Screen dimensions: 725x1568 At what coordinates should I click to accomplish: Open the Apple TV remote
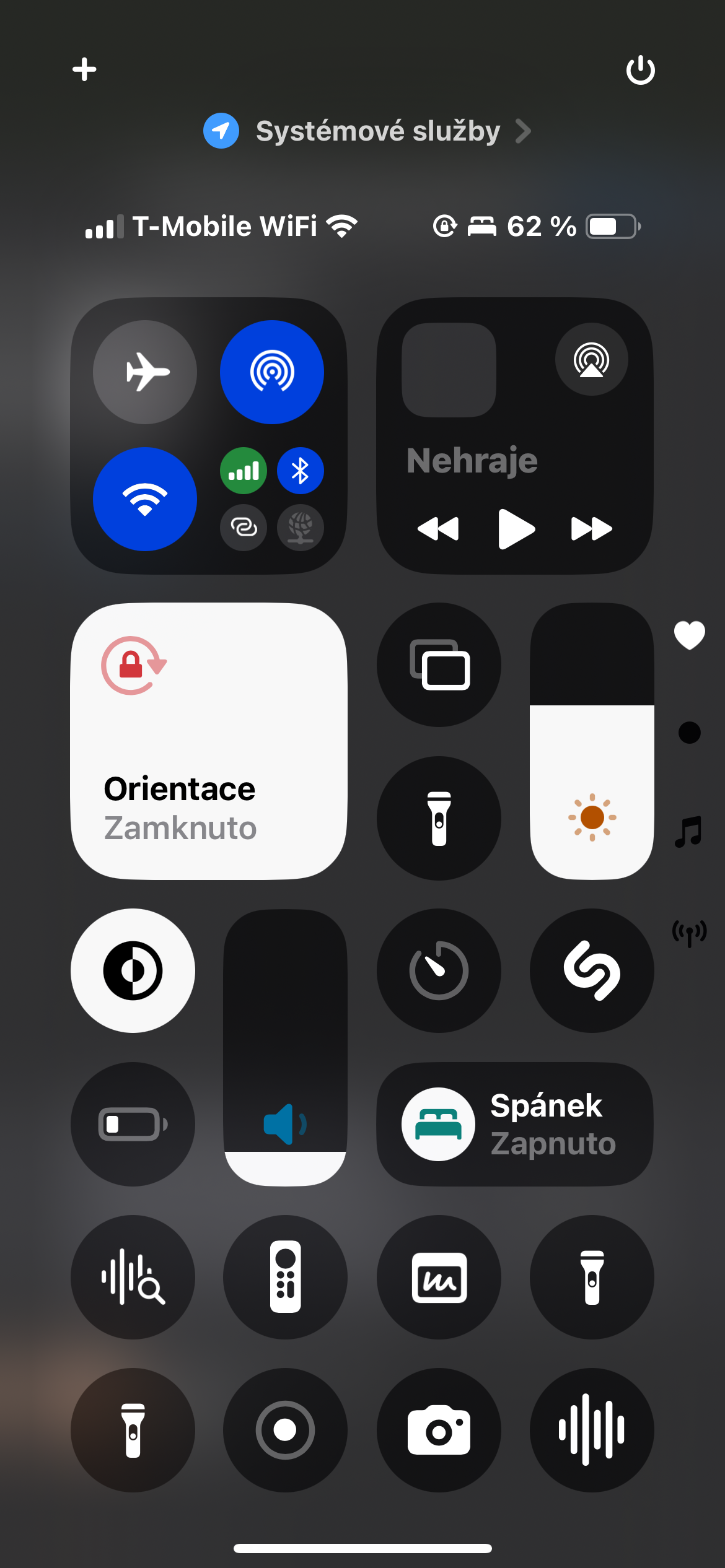click(x=285, y=1277)
